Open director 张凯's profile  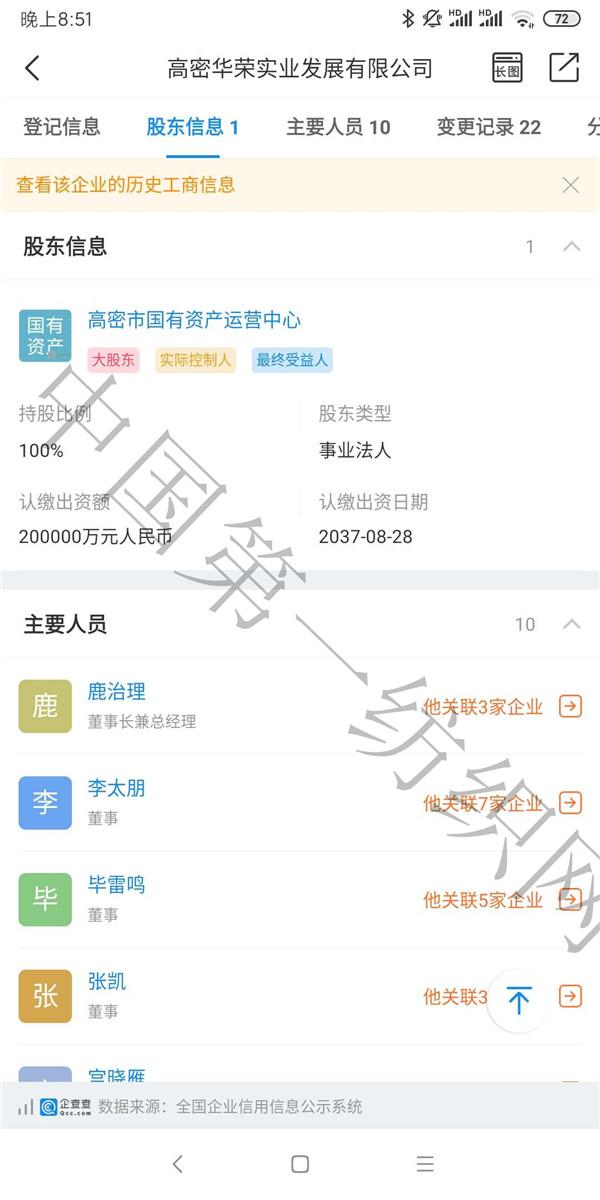107,981
